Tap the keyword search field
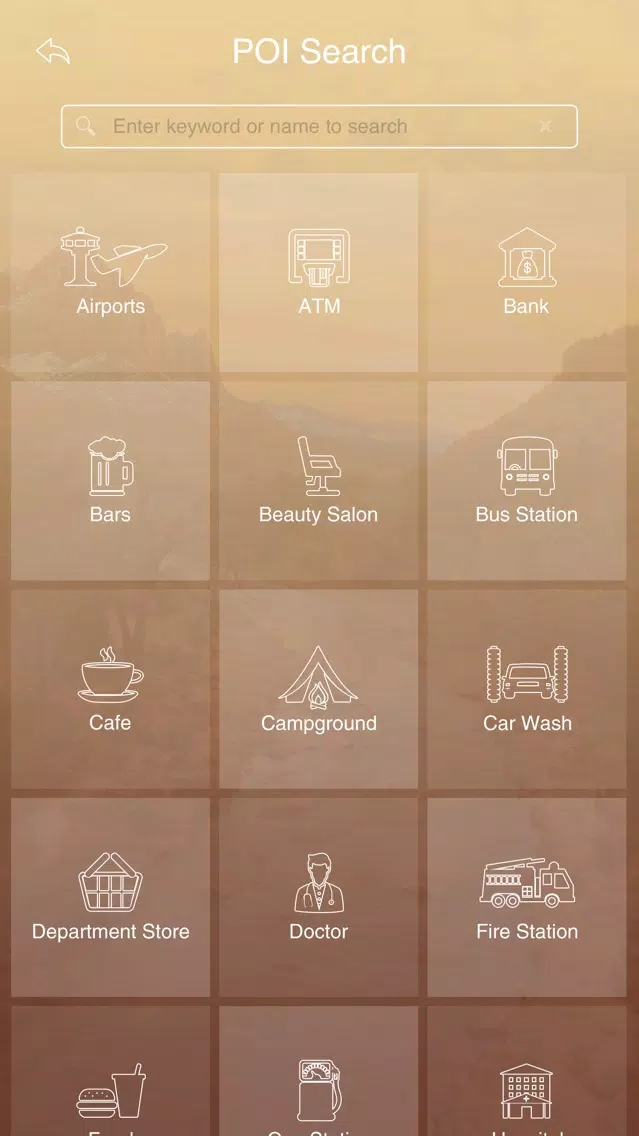This screenshot has height=1136, width=639. (x=319, y=127)
